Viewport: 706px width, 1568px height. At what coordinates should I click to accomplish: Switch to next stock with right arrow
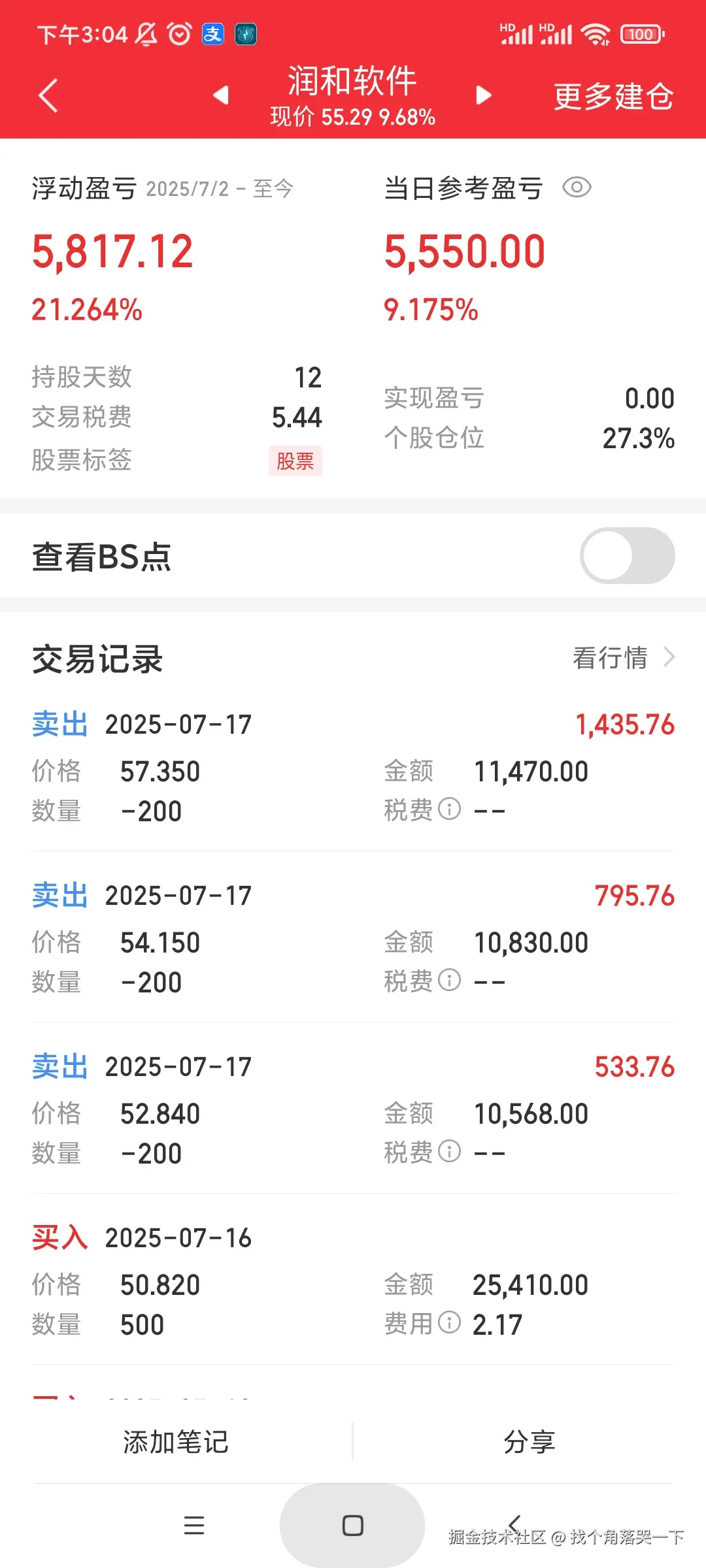484,95
